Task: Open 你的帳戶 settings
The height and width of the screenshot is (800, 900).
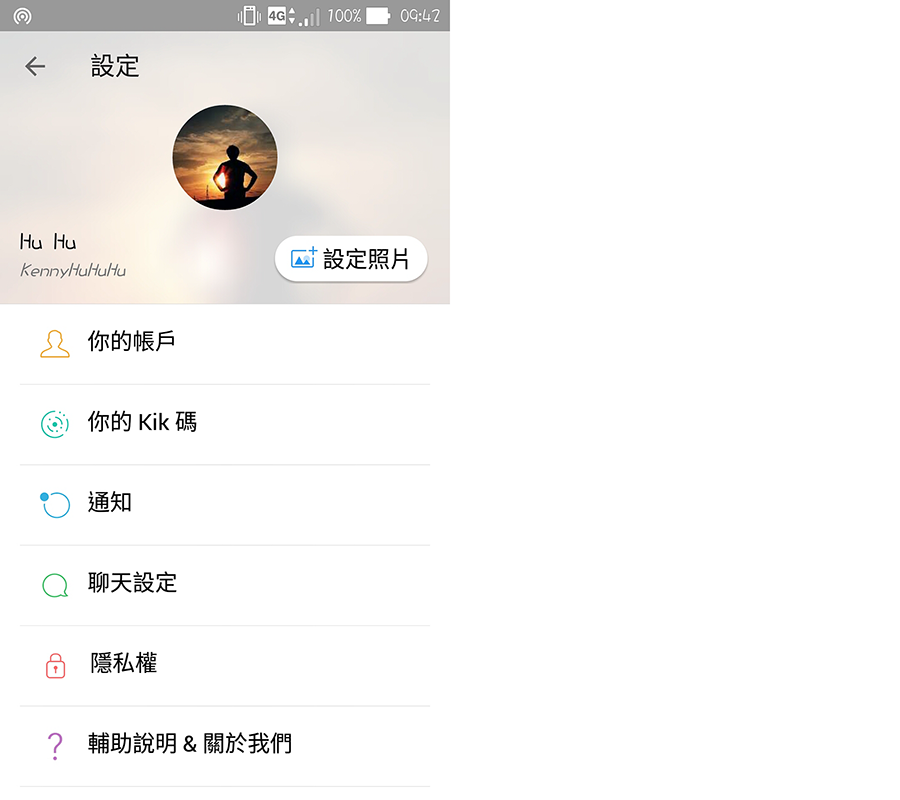Action: (x=225, y=342)
